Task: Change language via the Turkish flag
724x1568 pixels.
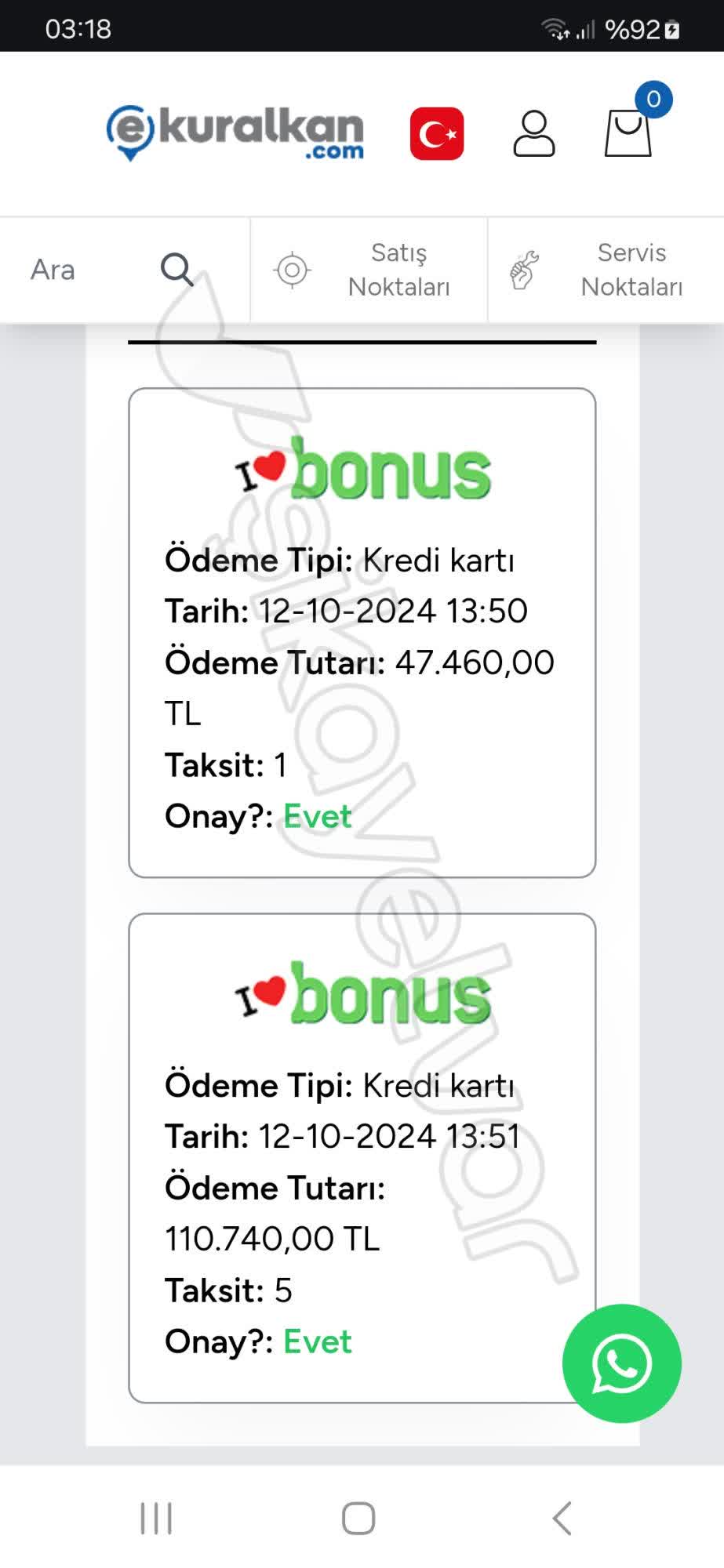Action: (437, 134)
